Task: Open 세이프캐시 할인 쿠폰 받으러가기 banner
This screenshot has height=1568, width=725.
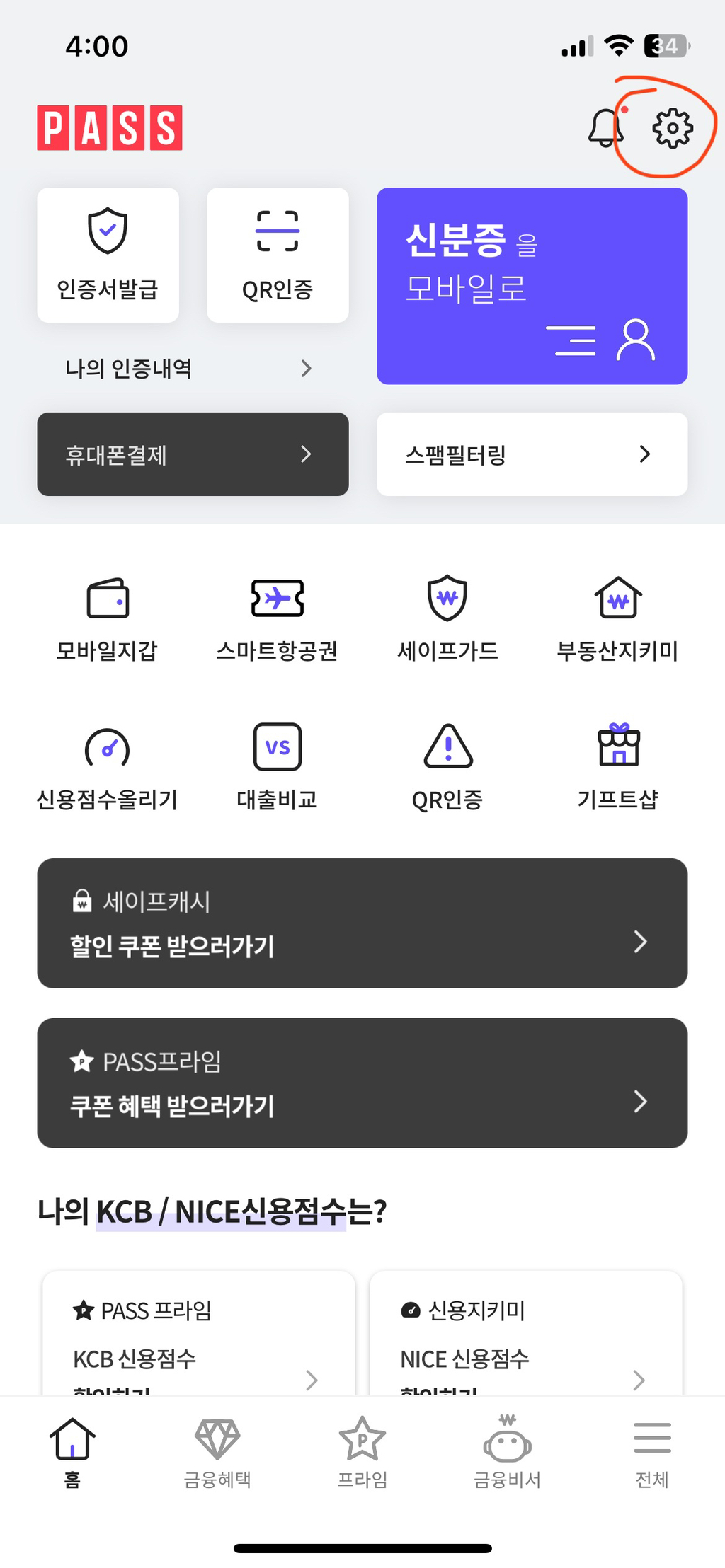Action: click(362, 923)
